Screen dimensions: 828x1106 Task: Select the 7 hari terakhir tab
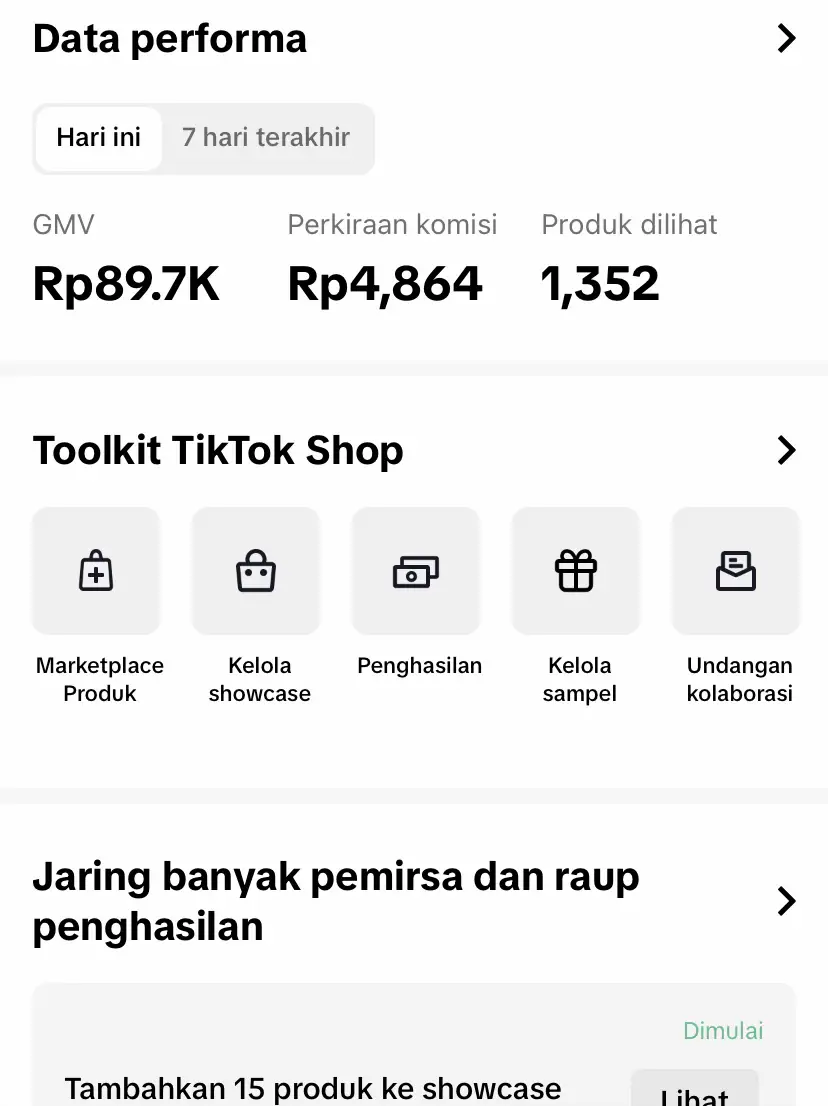[266, 138]
